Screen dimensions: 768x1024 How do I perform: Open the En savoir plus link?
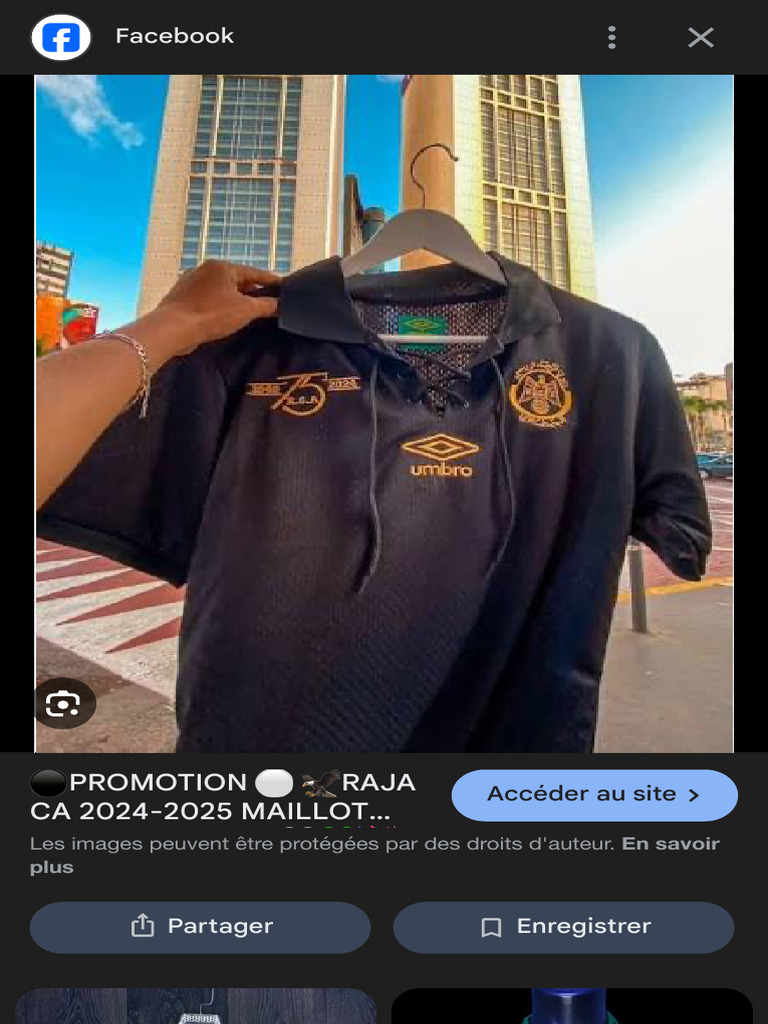pos(374,856)
